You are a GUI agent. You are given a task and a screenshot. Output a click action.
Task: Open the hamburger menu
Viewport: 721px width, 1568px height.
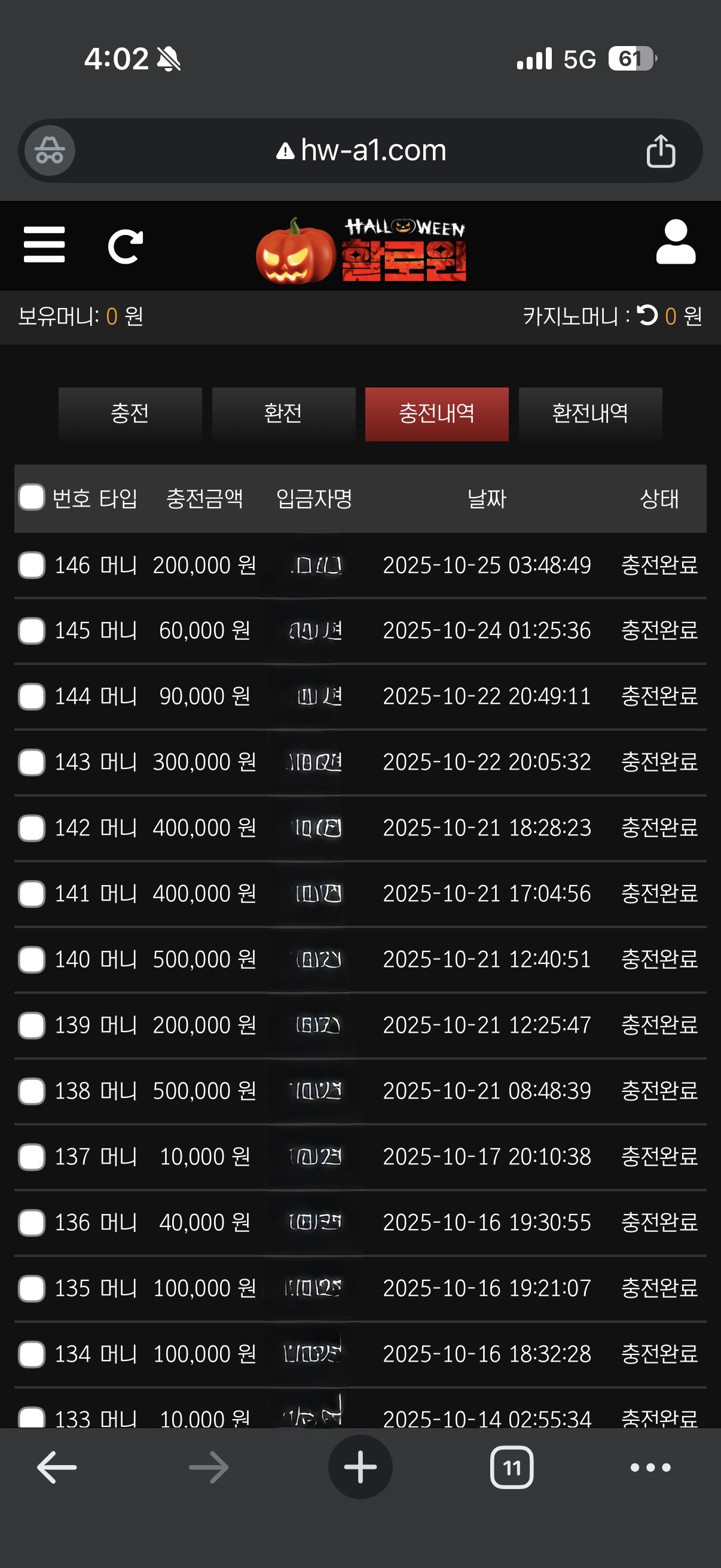pos(44,245)
